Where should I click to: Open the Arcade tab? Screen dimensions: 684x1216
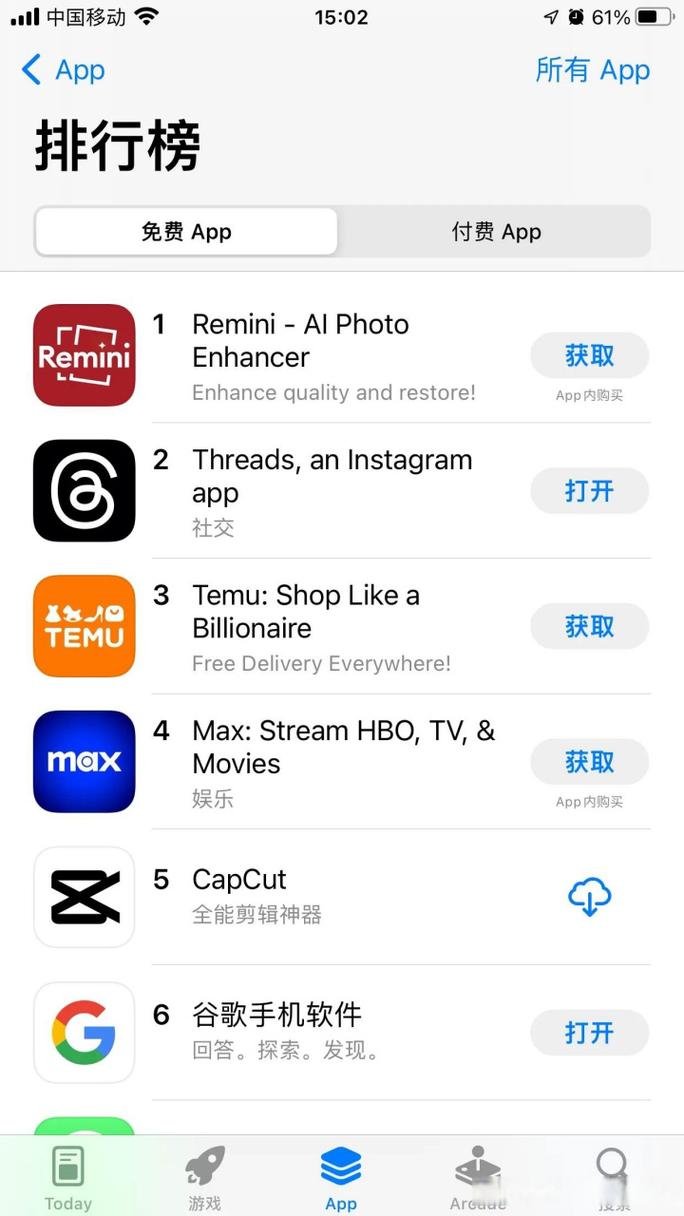[477, 1177]
